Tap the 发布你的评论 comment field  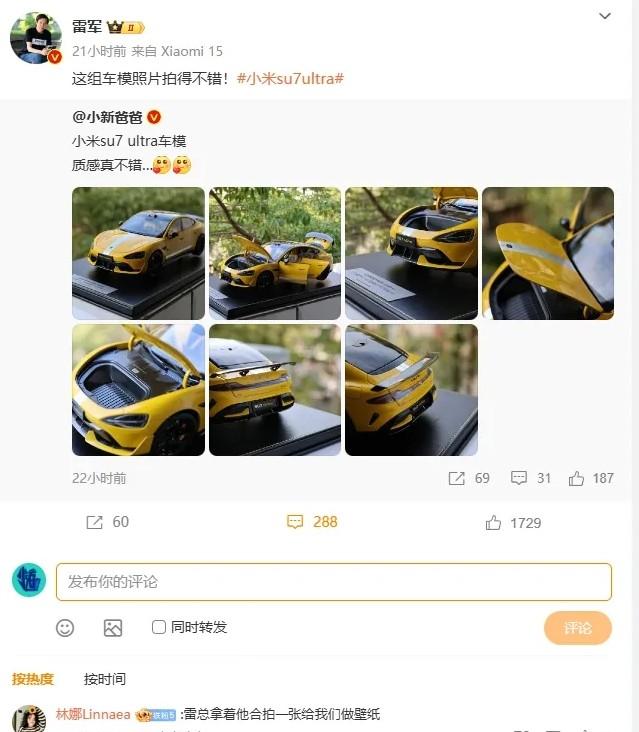[333, 581]
